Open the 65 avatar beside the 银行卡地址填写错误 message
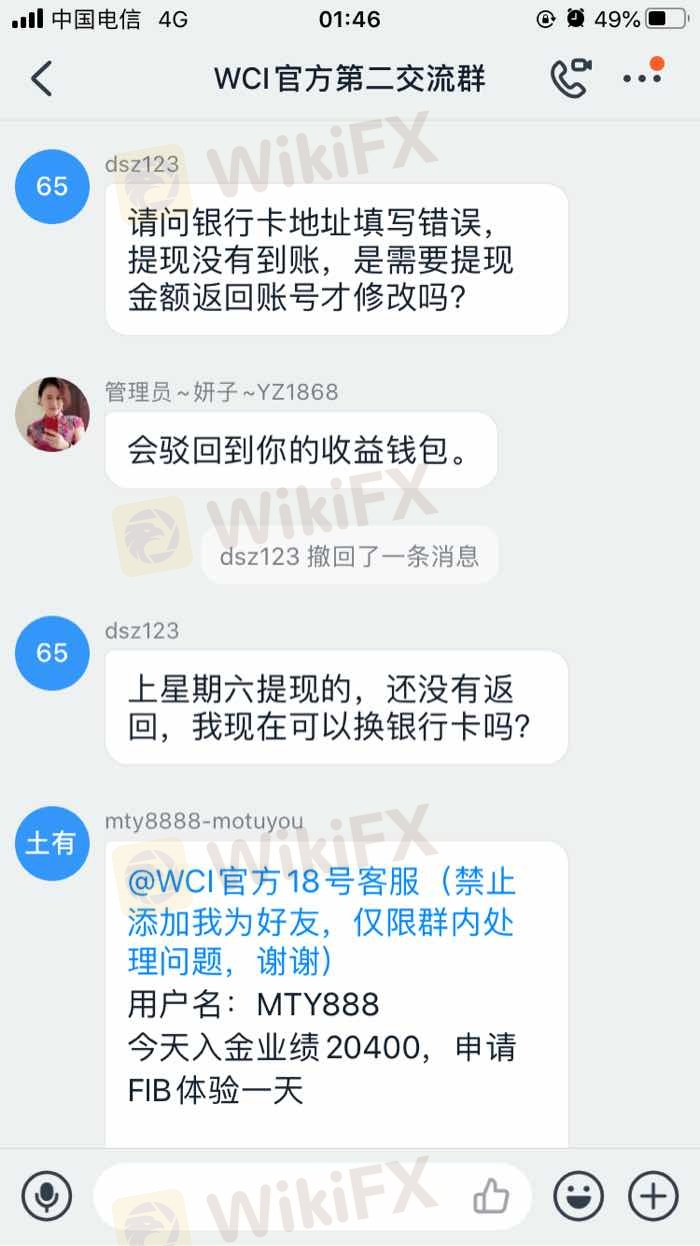 point(52,186)
